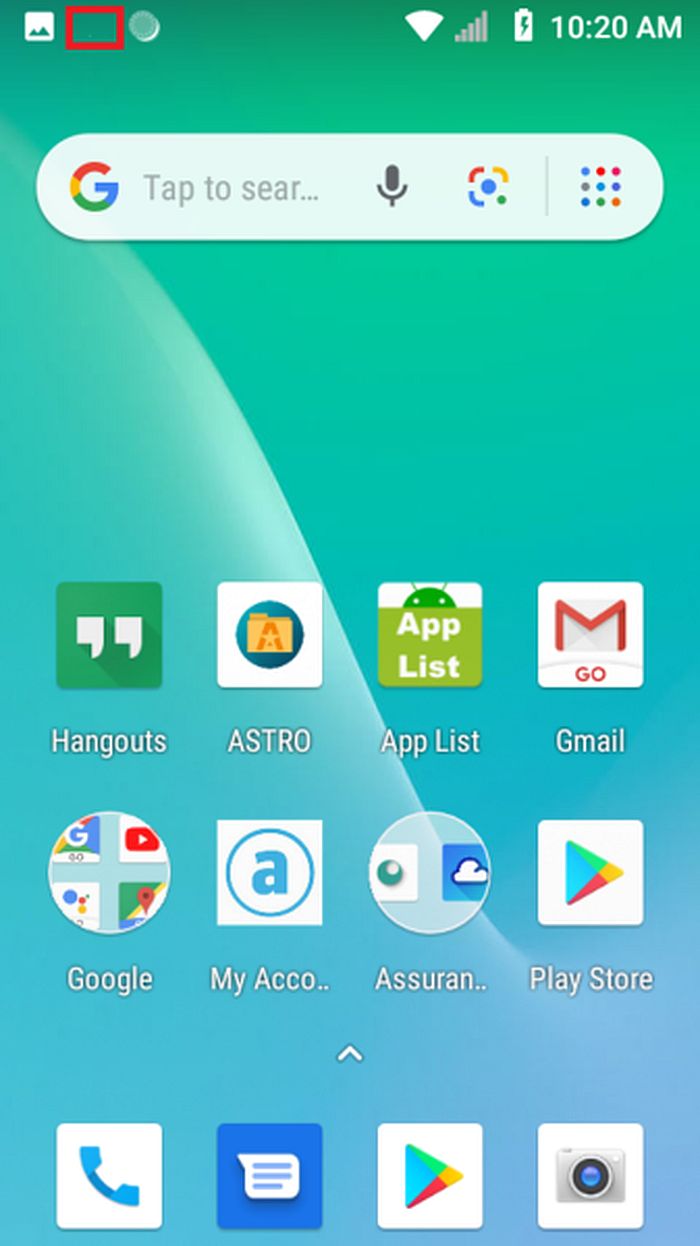Viewport: 700px width, 1246px height.
Task: Open the Google apps grid icon
Action: pyautogui.click(x=601, y=187)
